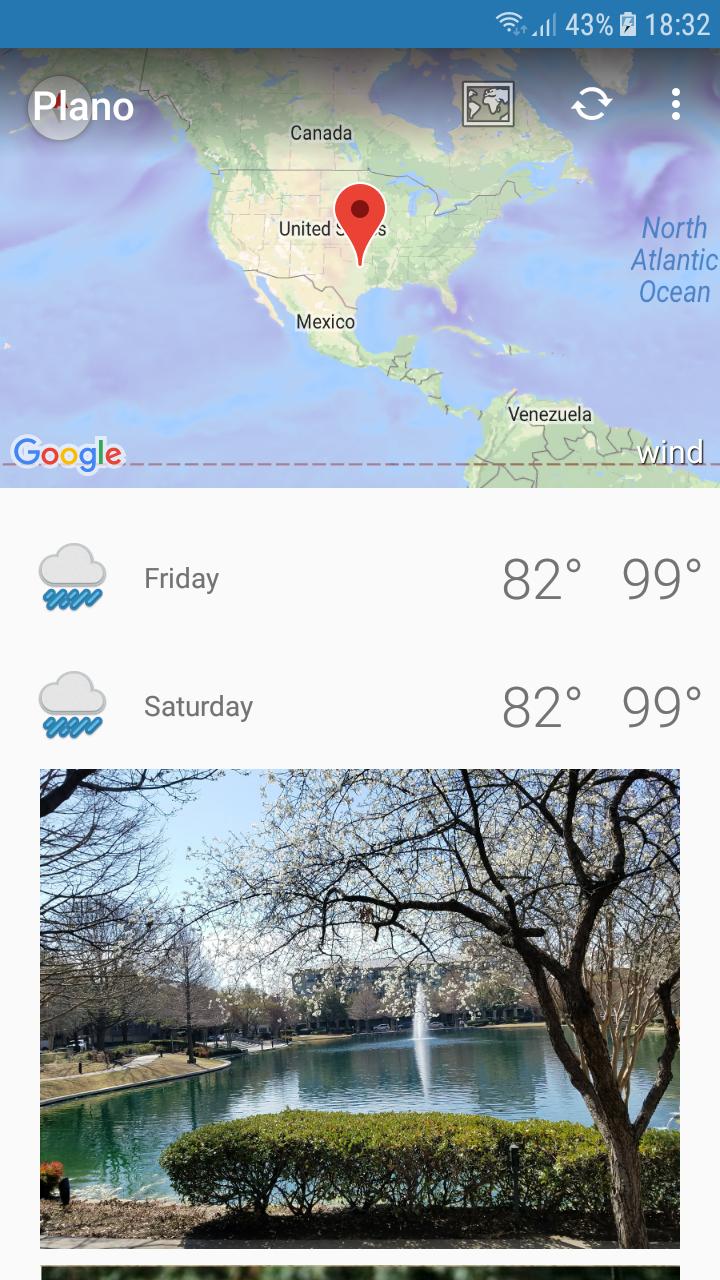Open the map layer style icon
Image resolution: width=720 pixels, height=1280 pixels.
487,103
